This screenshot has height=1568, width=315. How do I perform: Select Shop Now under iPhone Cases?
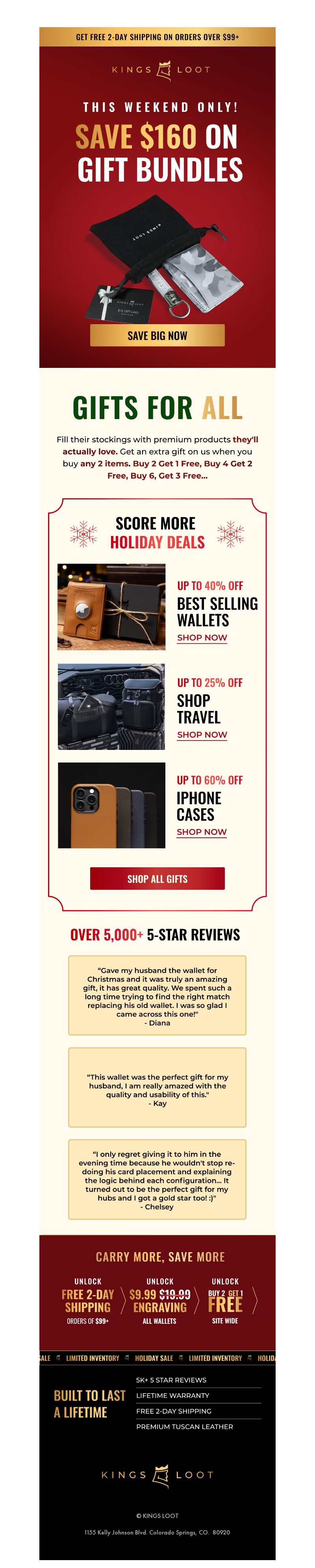pyautogui.click(x=201, y=831)
